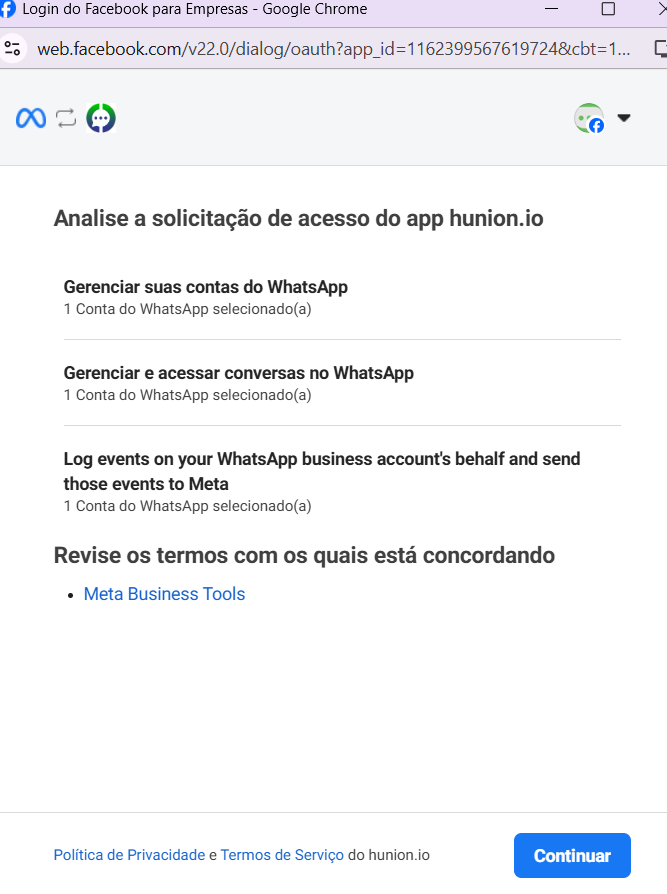667x894 pixels.
Task: Open the Política de Privacidade link
Action: [x=129, y=855]
